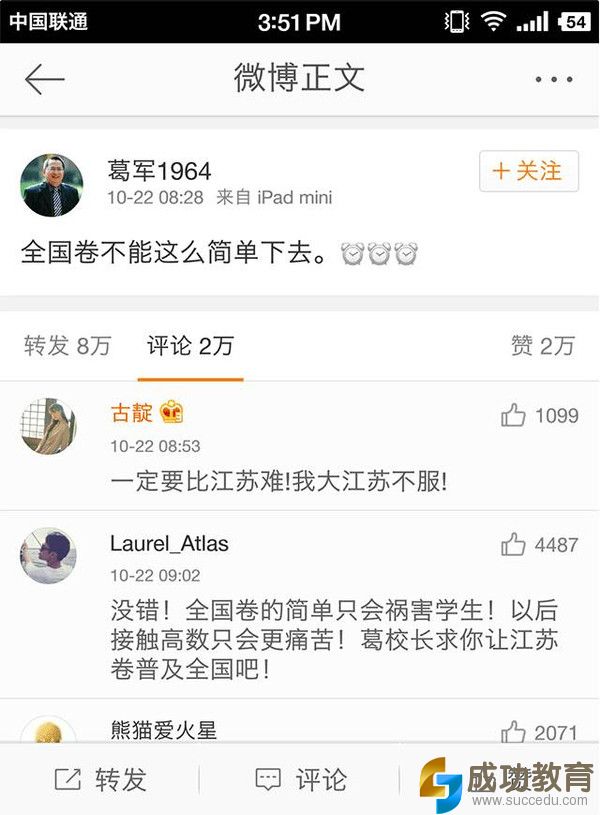Follow 葛军1964 with the 关注 button
Image resolution: width=600 pixels, height=815 pixels.
click(528, 171)
